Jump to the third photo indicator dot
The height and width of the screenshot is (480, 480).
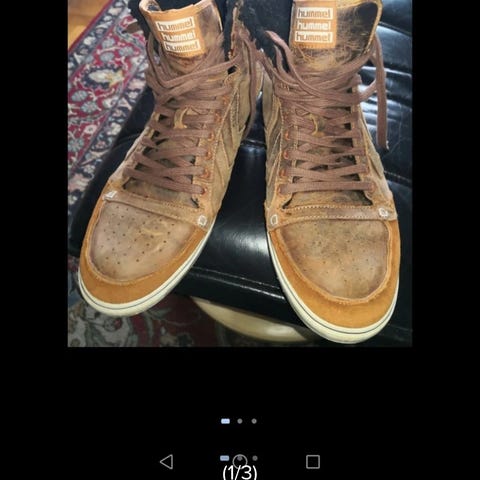point(254,421)
